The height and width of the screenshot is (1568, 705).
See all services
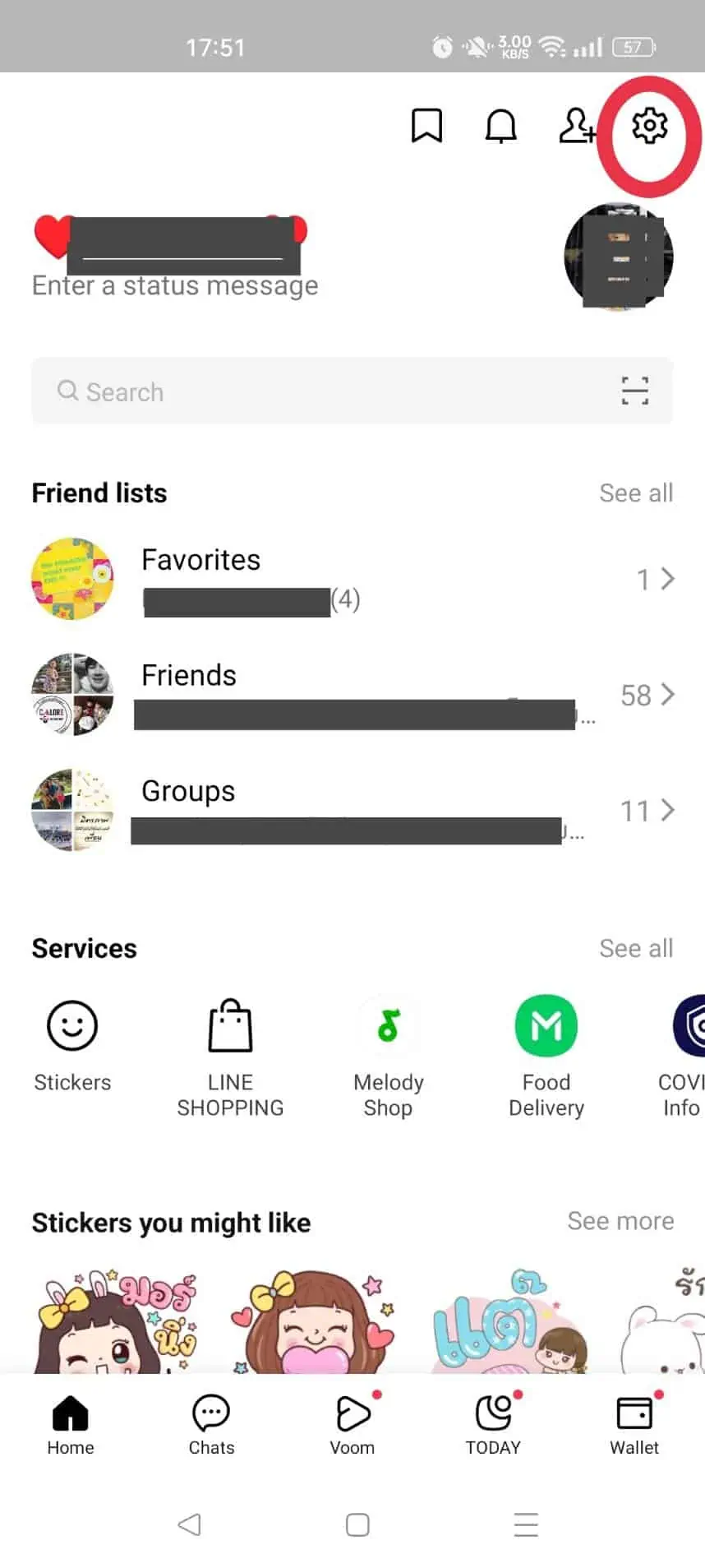[x=636, y=948]
